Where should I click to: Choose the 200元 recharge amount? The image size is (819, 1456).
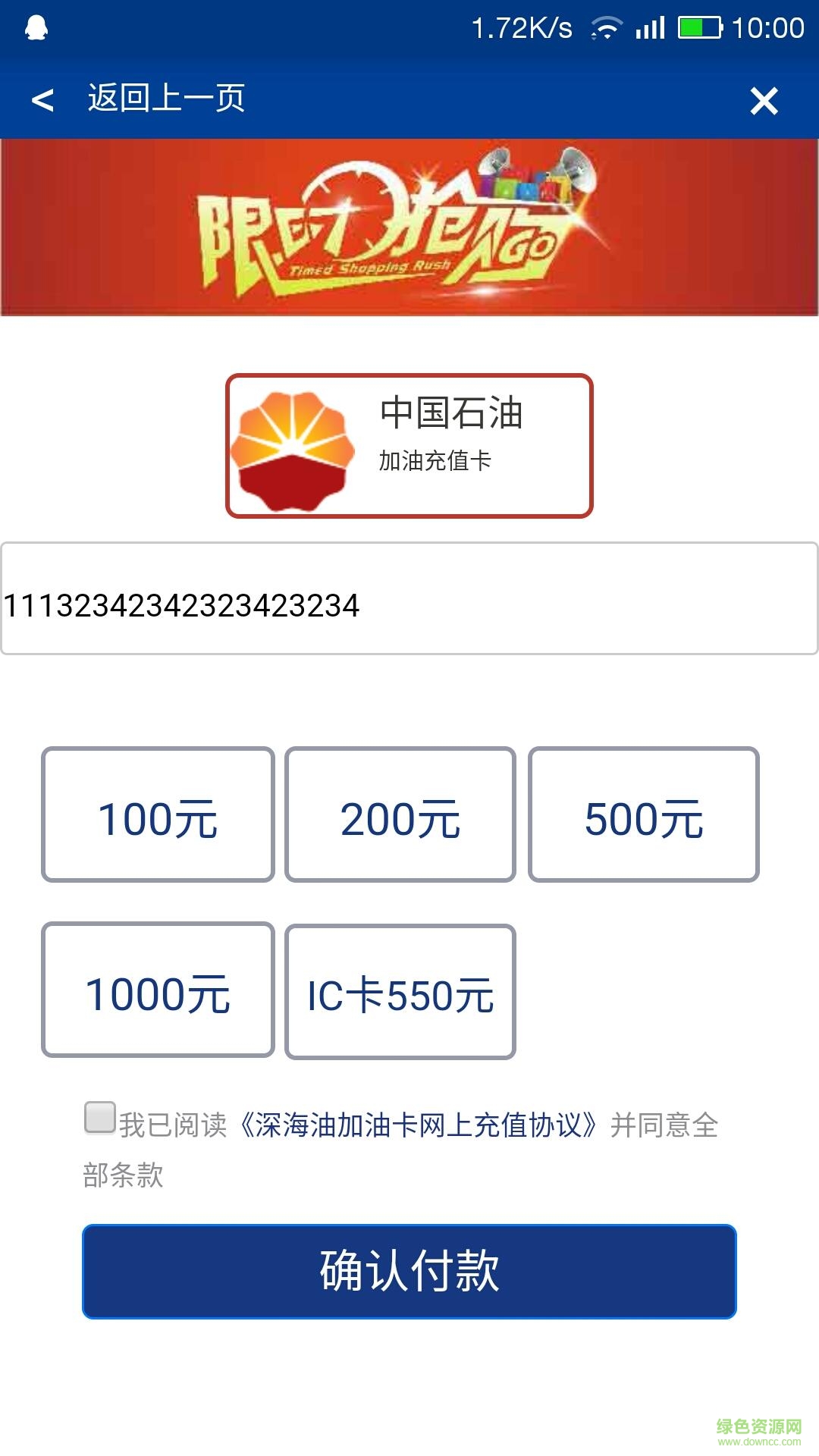(x=400, y=814)
